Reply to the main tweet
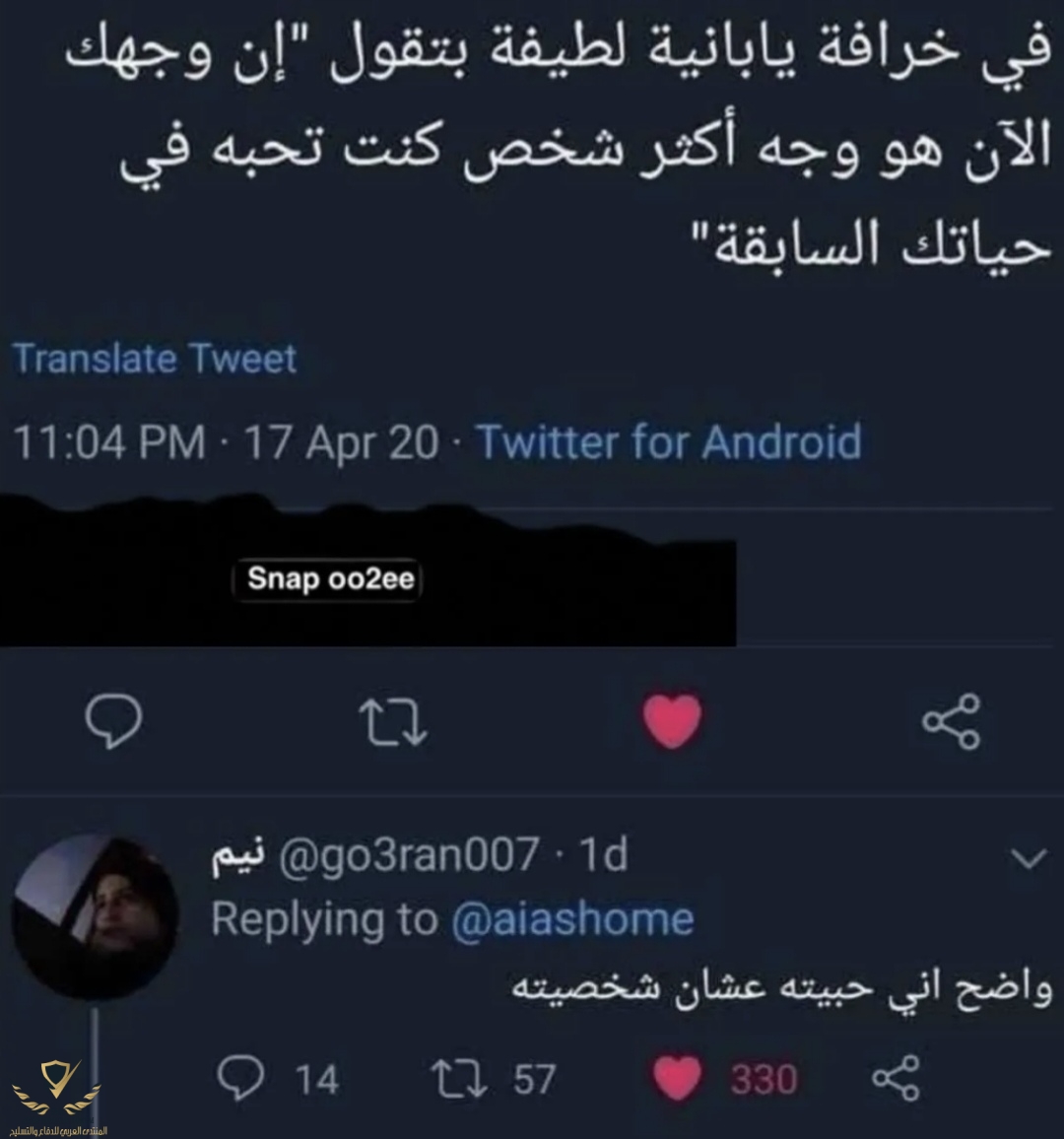The height and width of the screenshot is (1139, 1064). [111, 722]
